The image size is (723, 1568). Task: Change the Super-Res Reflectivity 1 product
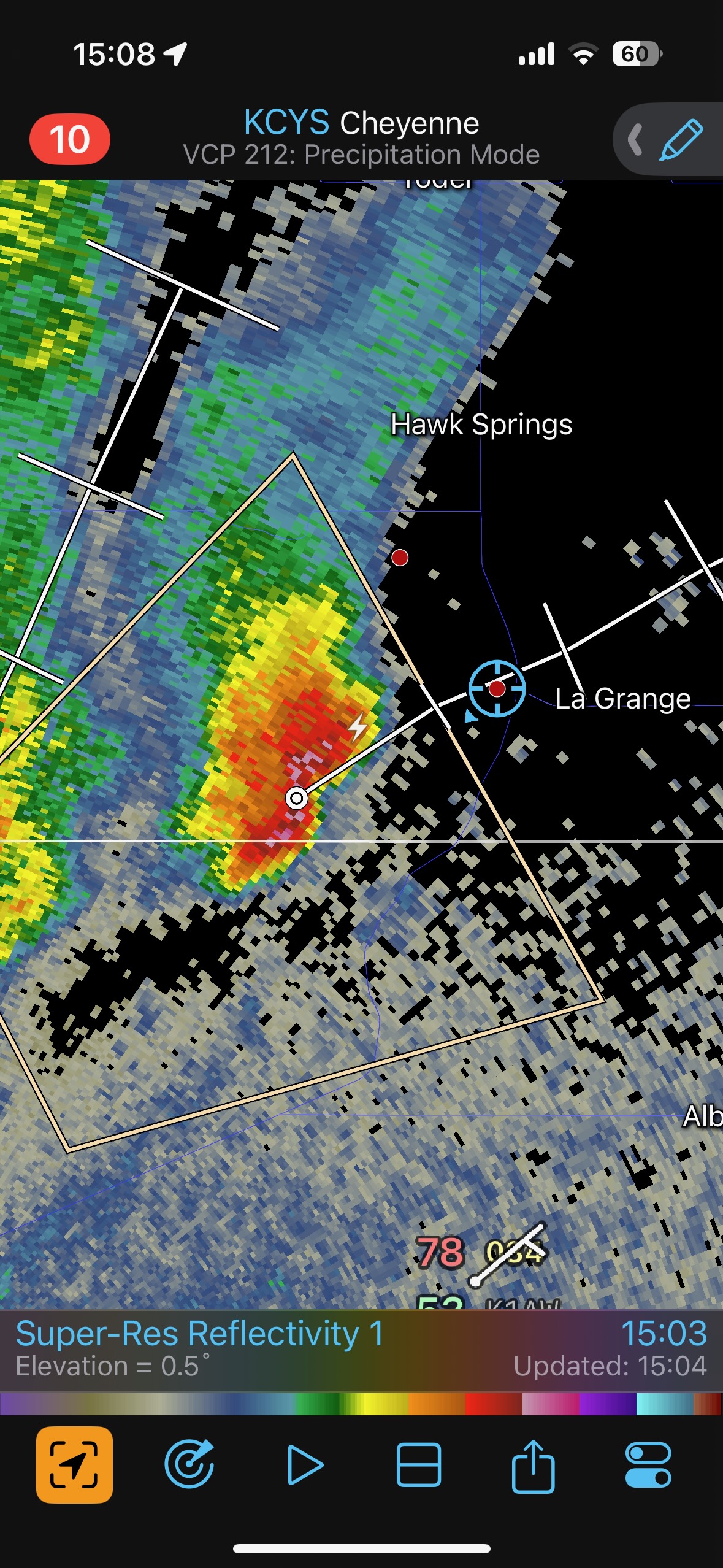(200, 1334)
